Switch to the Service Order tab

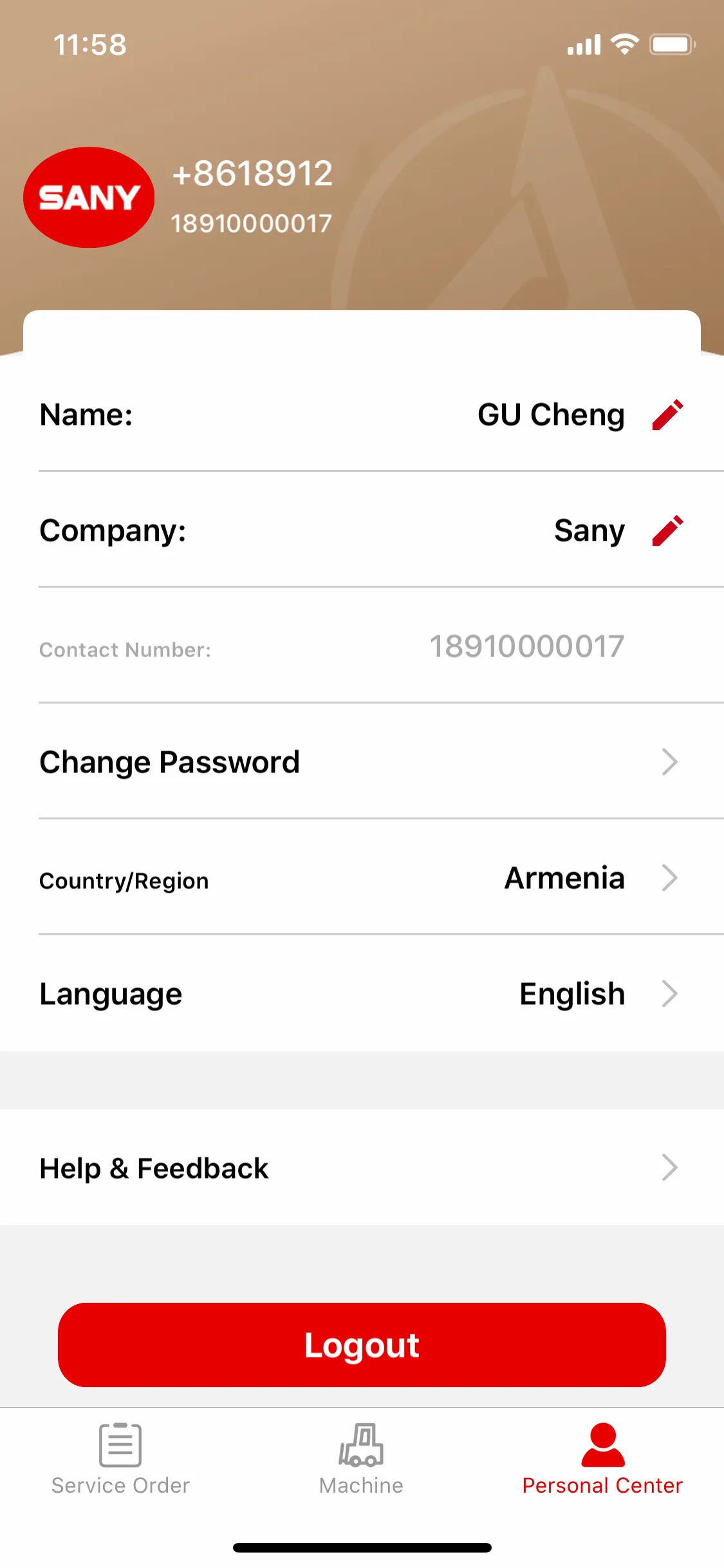coord(120,1459)
